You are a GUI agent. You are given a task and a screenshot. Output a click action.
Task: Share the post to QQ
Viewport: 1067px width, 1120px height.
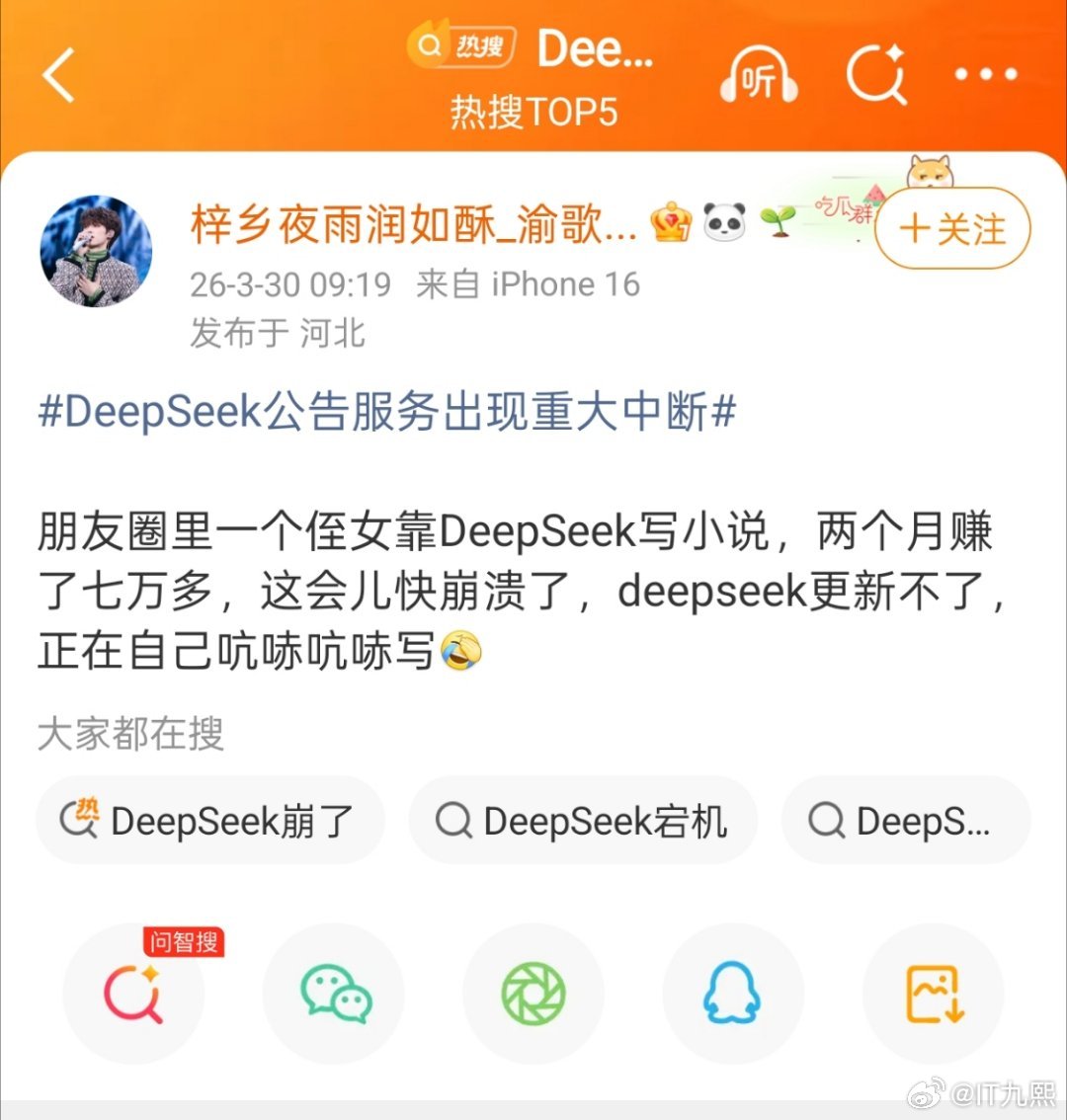tap(733, 995)
